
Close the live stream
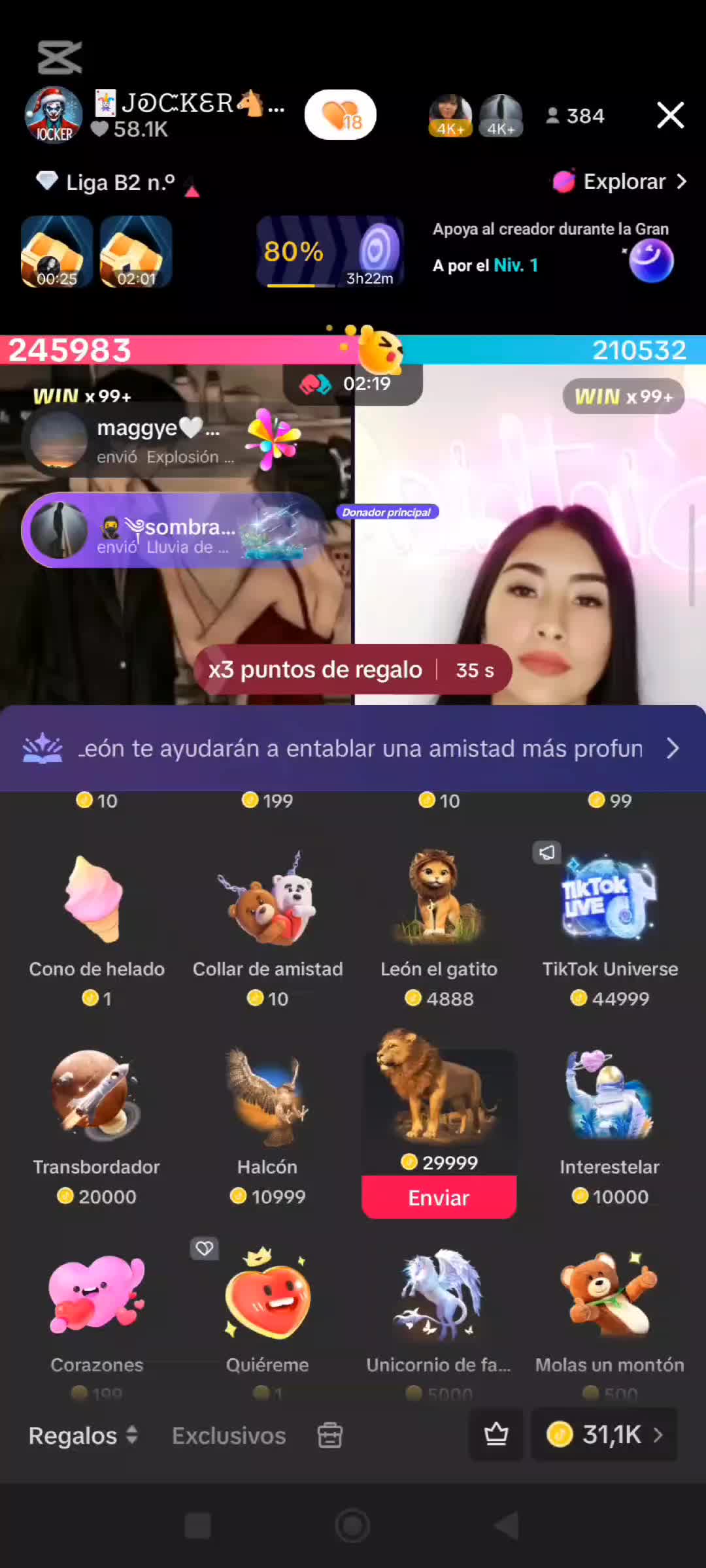point(670,116)
